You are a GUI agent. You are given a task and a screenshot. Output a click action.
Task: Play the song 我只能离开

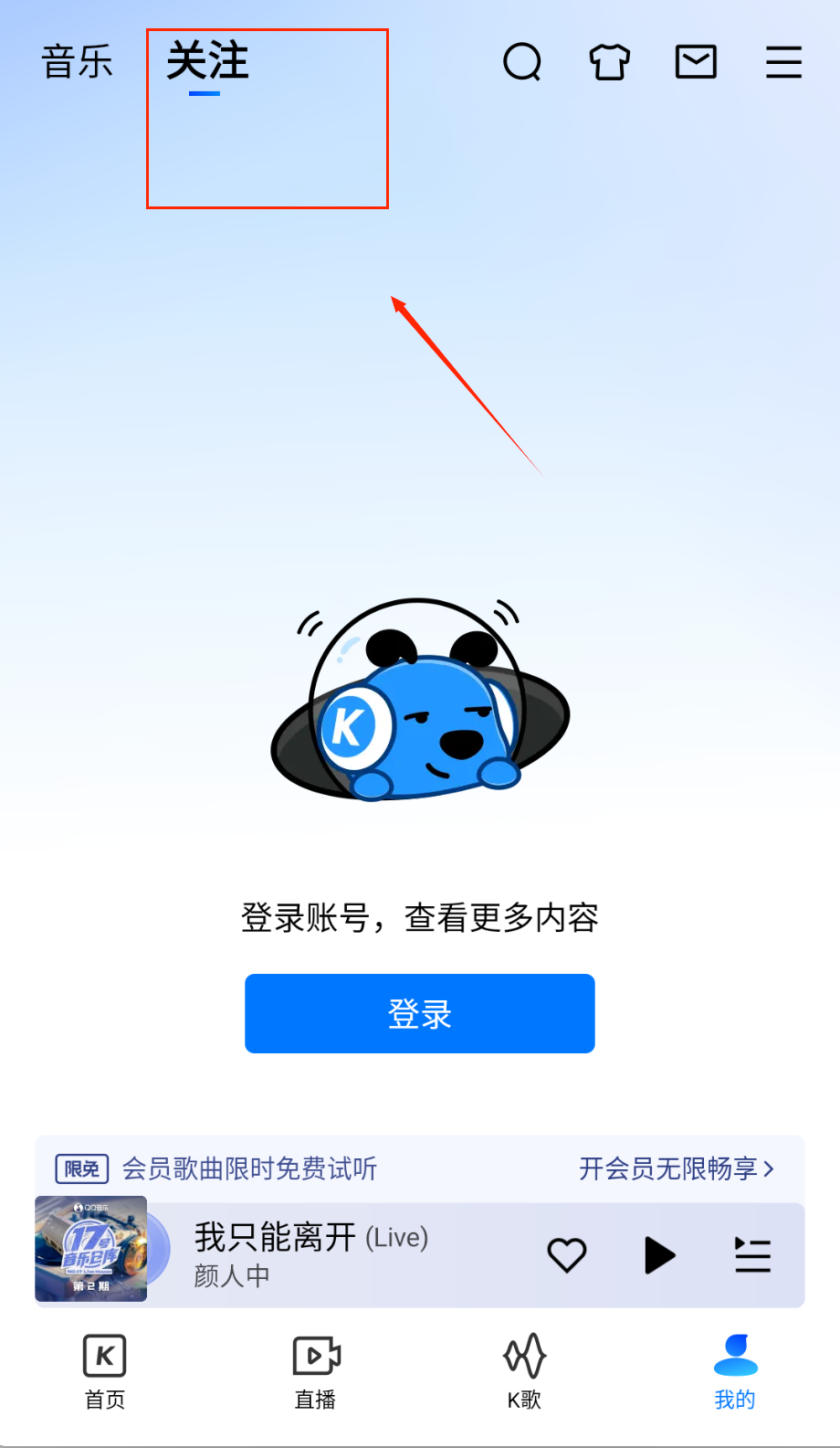coord(659,1255)
